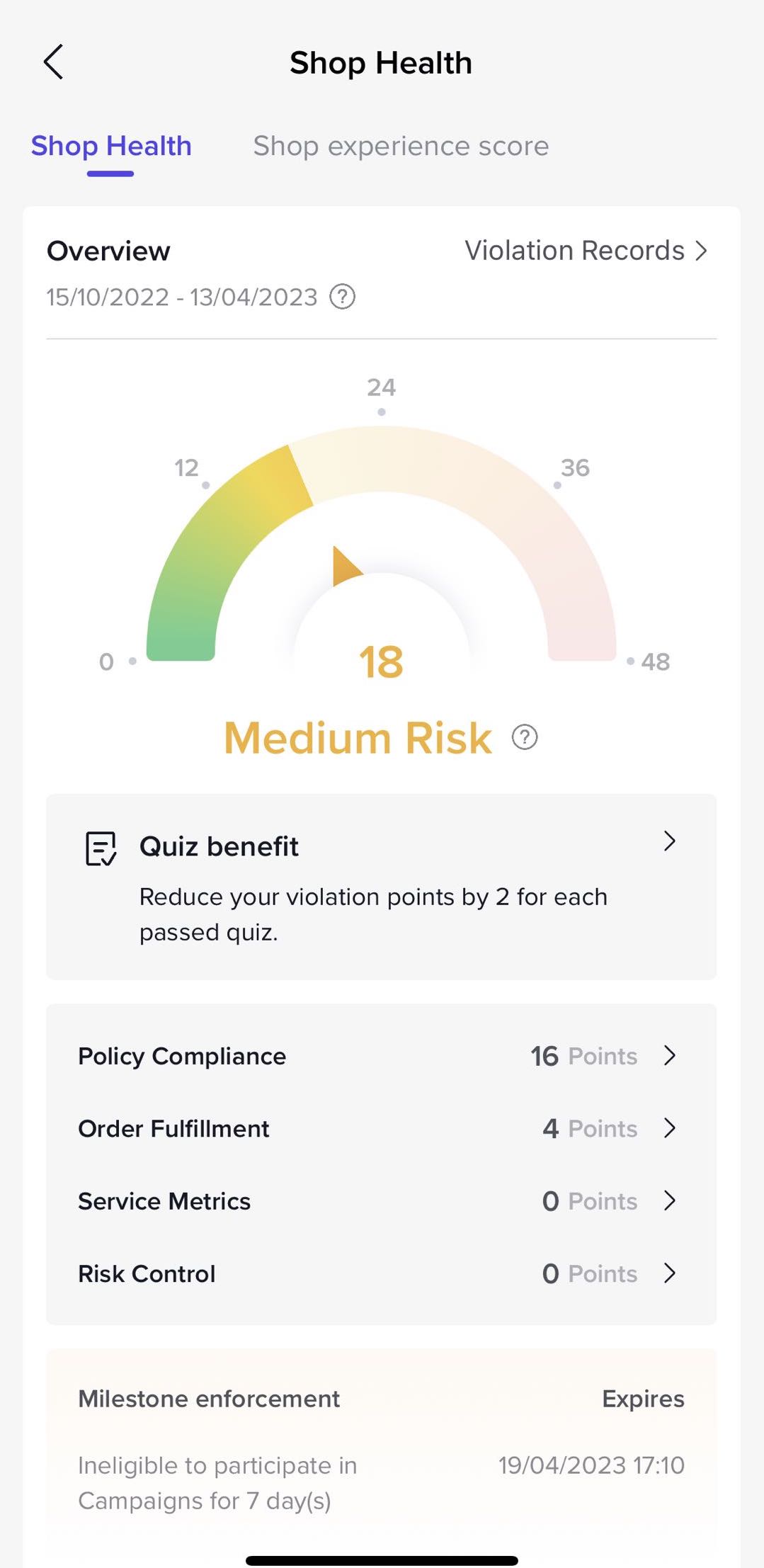The height and width of the screenshot is (1568, 764).
Task: Go back from Shop Health
Action: tap(54, 62)
